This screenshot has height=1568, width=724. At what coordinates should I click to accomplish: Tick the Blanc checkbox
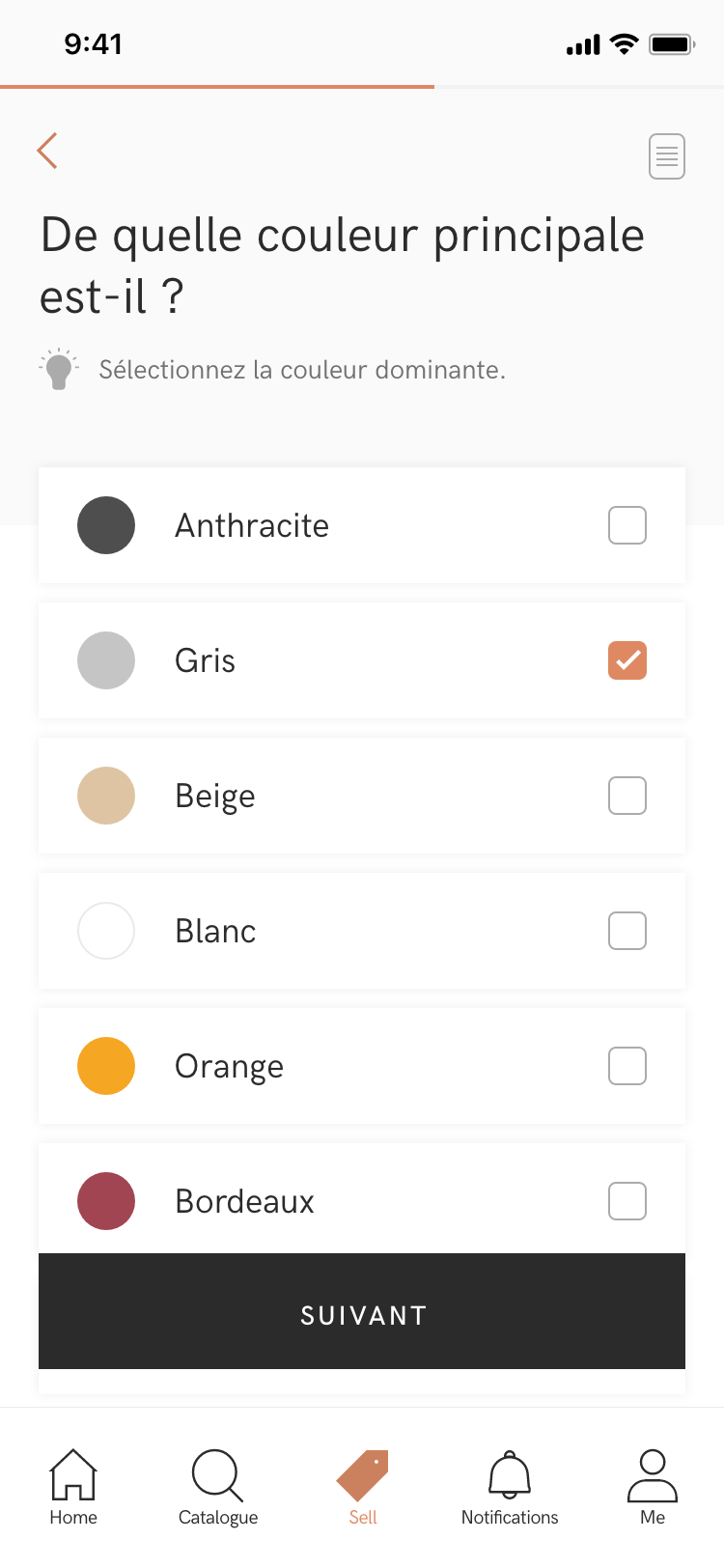pos(627,931)
